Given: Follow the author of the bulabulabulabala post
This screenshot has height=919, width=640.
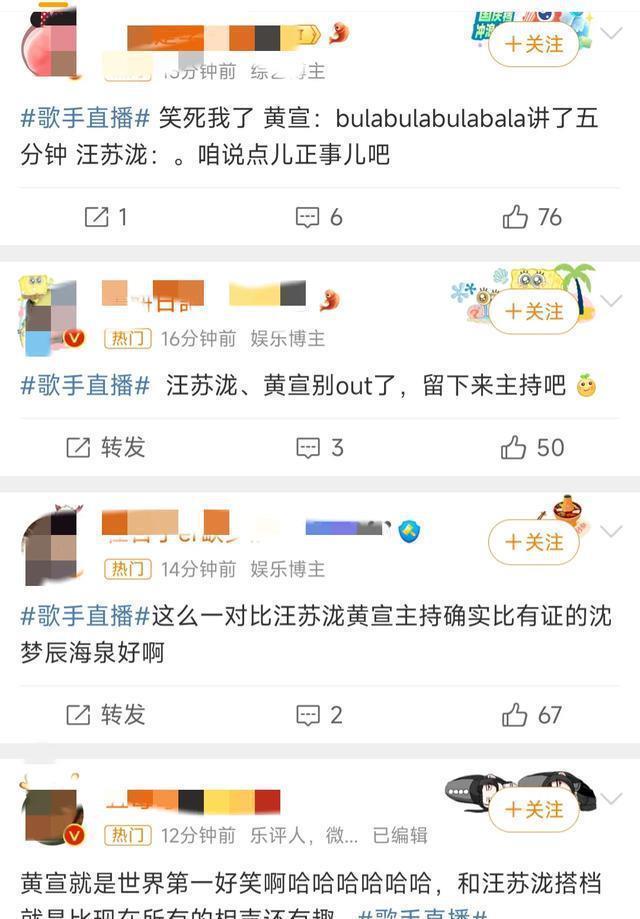Looking at the screenshot, I should (x=533, y=44).
